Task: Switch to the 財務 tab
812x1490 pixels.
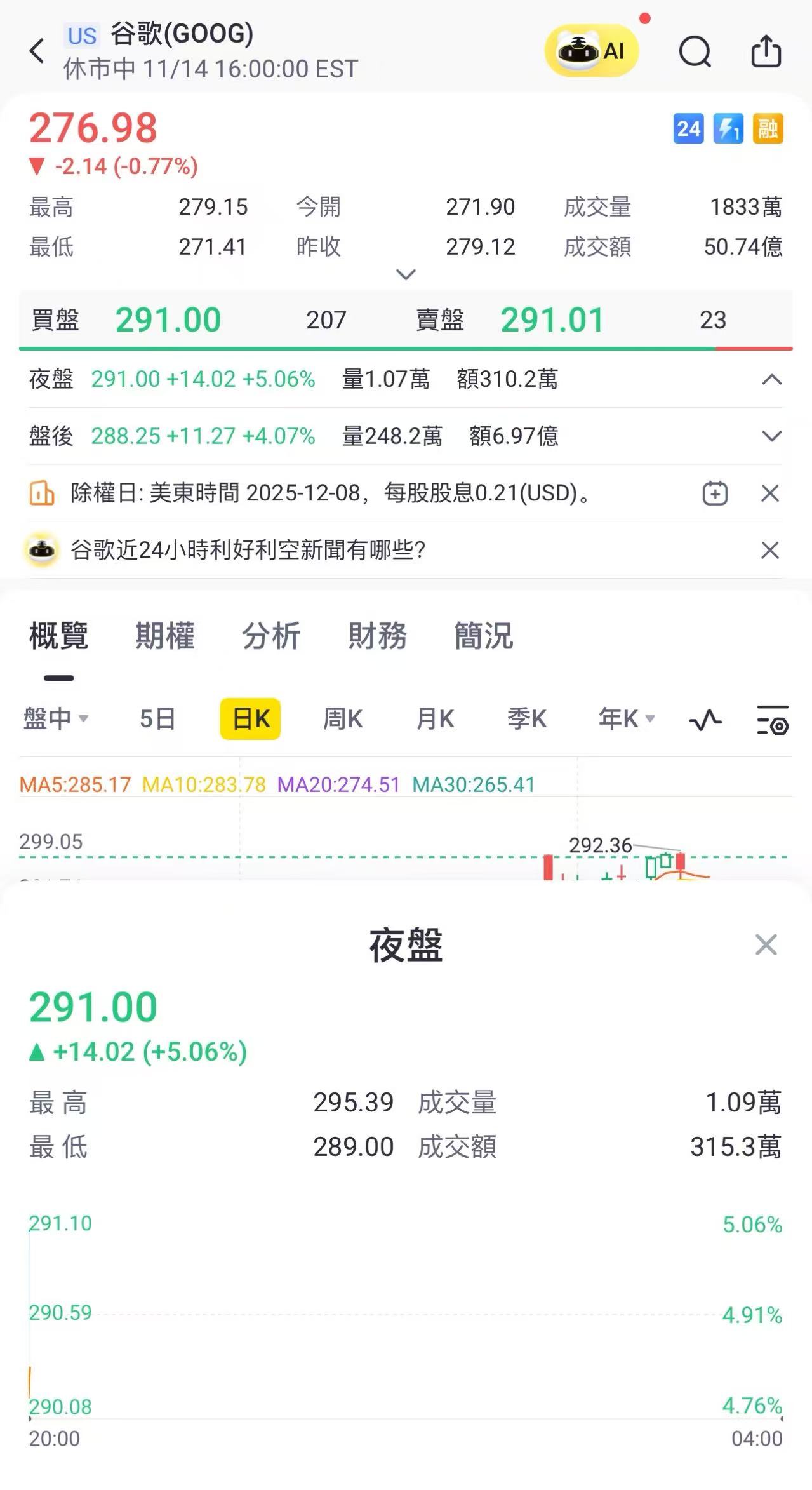Action: pos(377,637)
